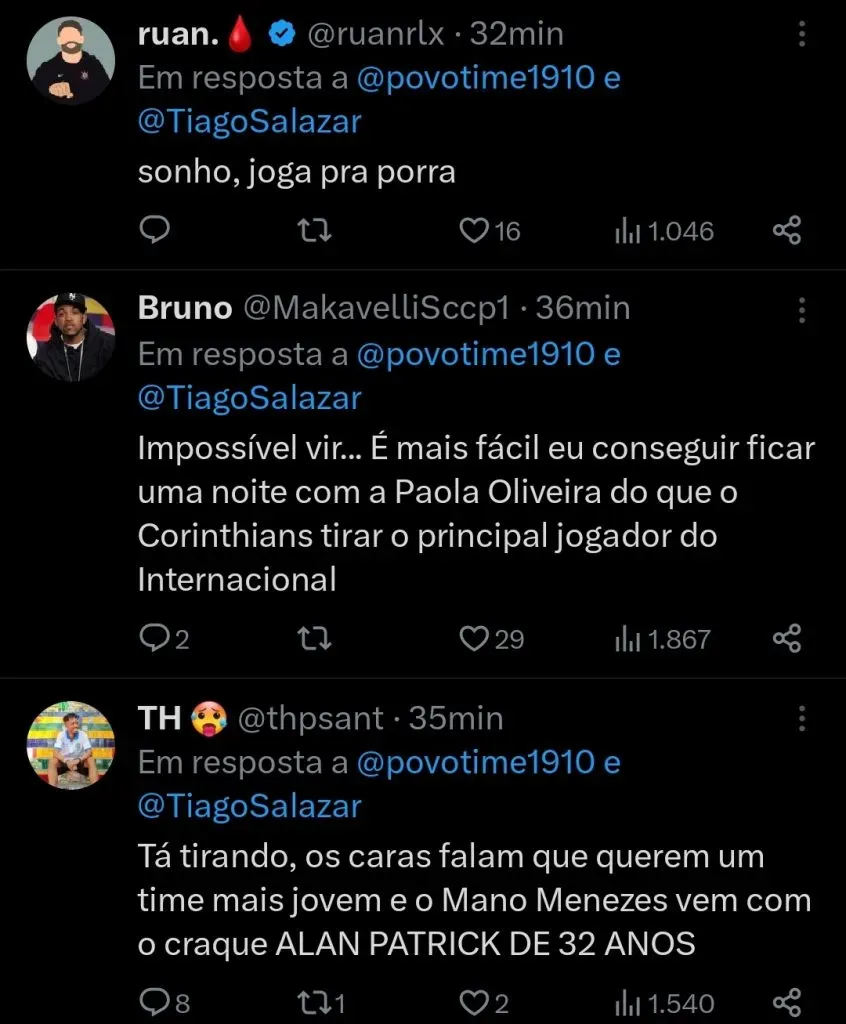Open the reply composer on TH's tweet

tap(155, 1003)
